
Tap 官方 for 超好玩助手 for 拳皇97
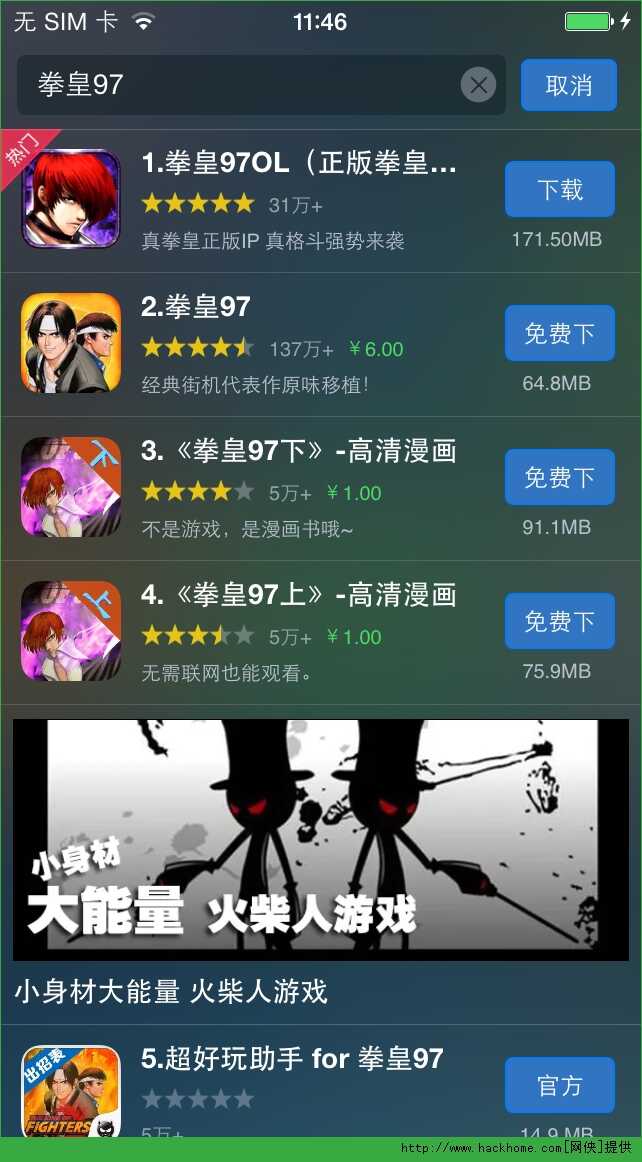click(x=559, y=1085)
